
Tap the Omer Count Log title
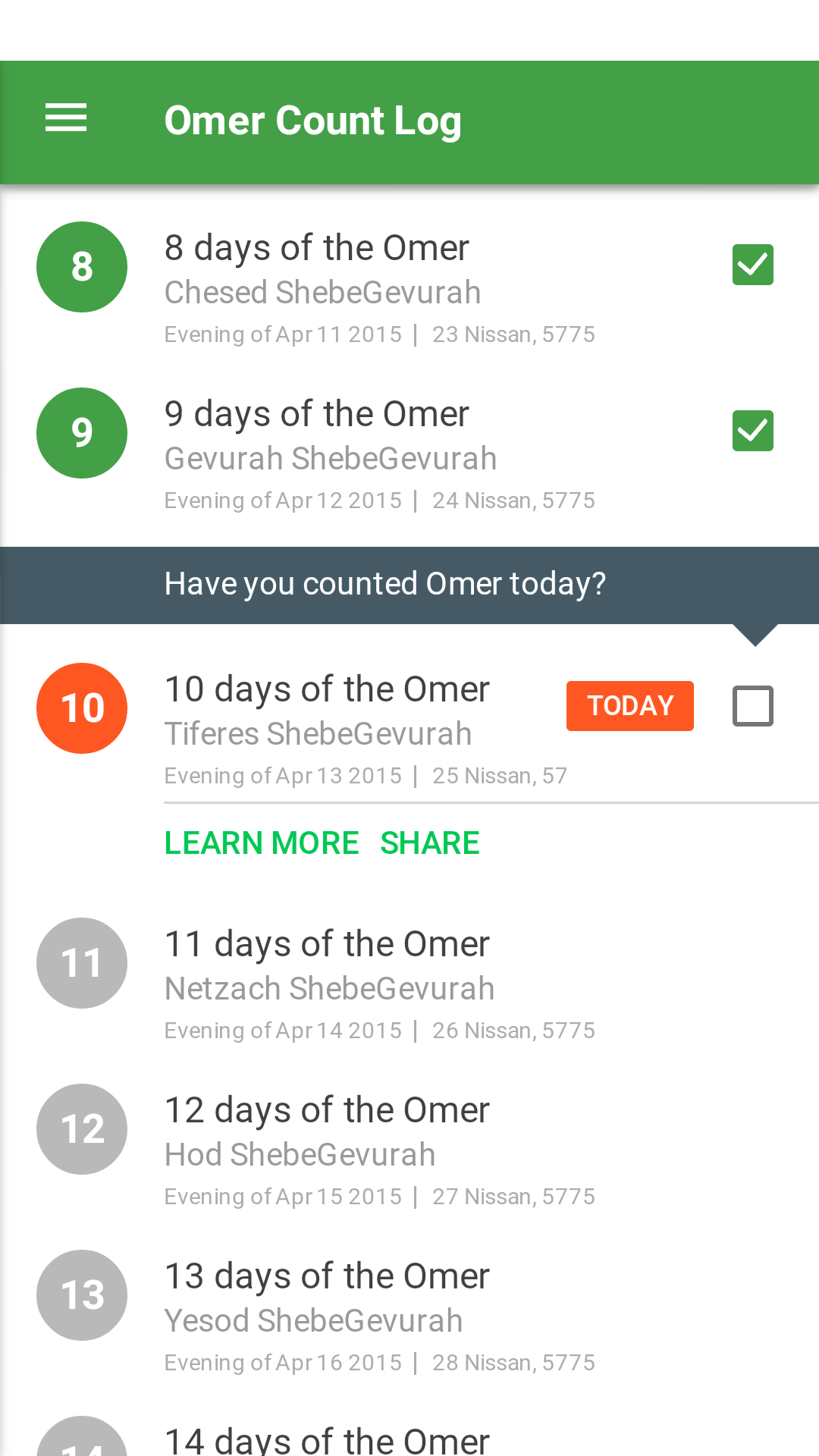[313, 121]
